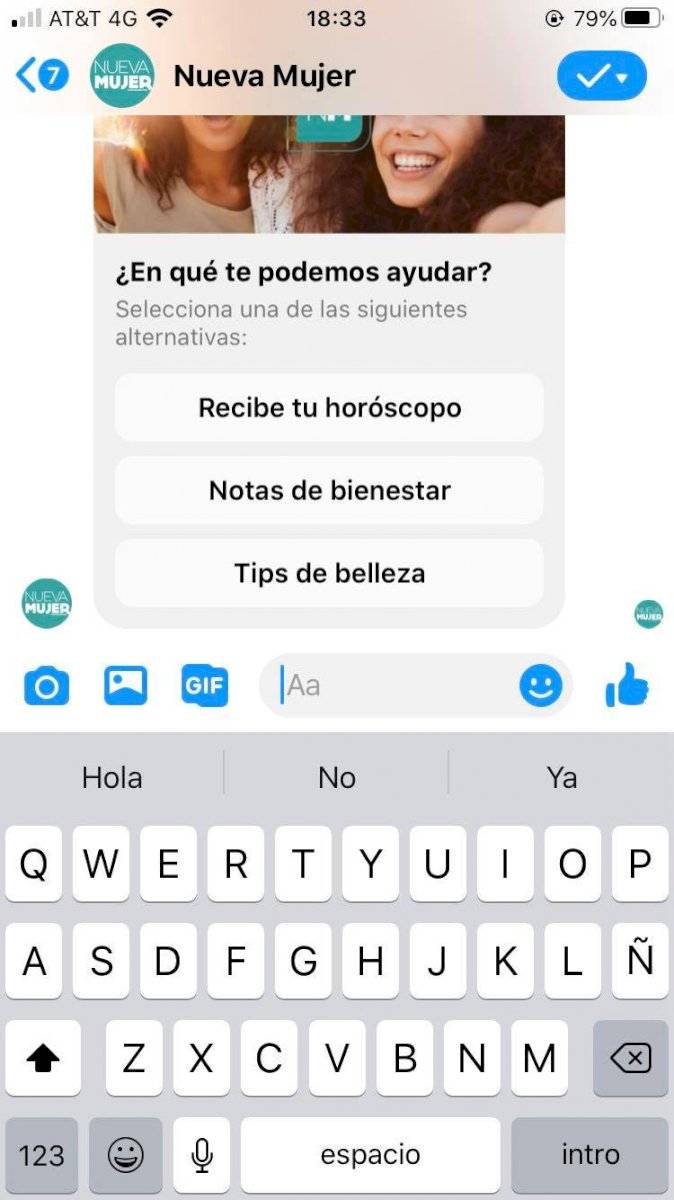Open the photo gallery picker
This screenshot has width=674, height=1200.
click(125, 686)
